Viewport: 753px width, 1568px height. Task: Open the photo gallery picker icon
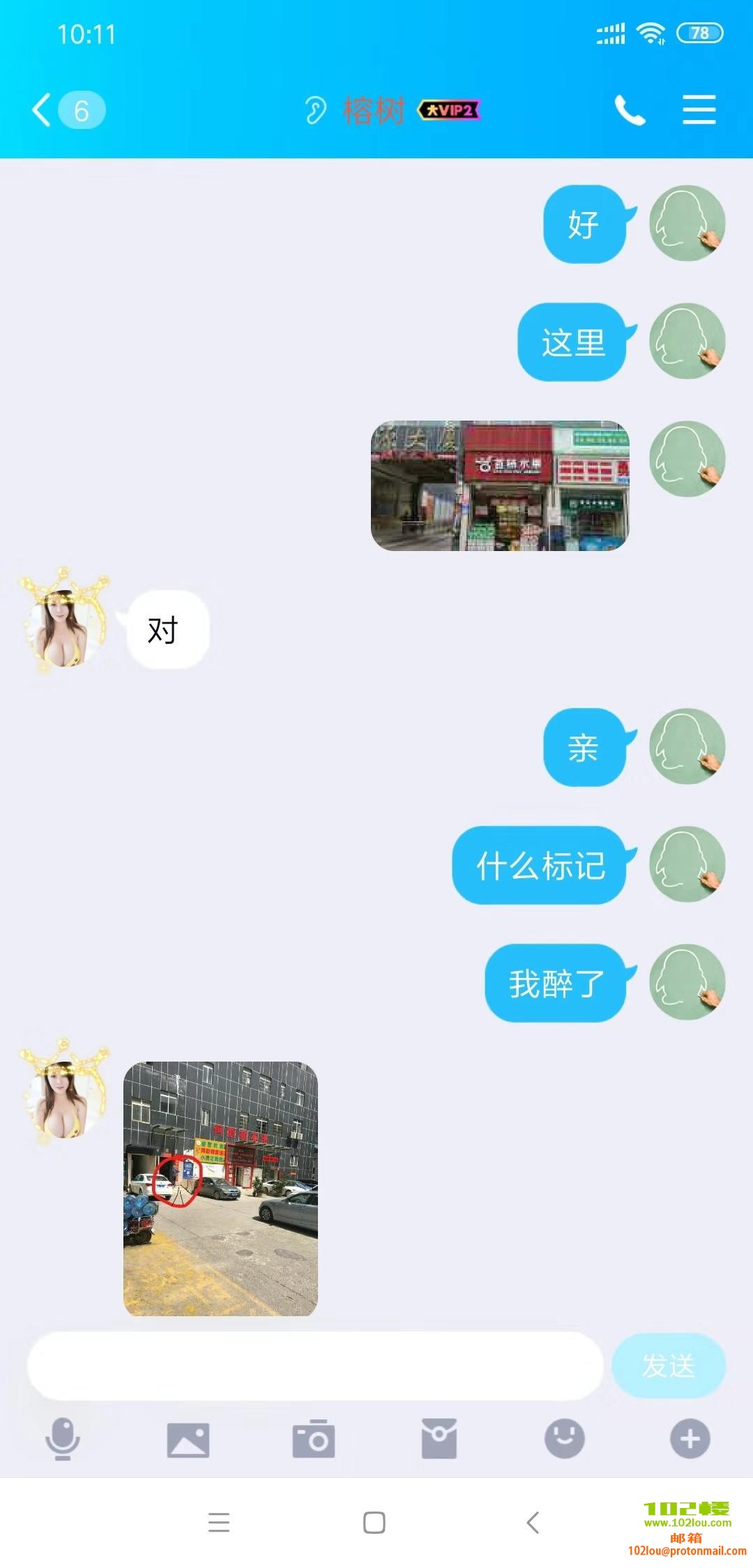point(188,1438)
